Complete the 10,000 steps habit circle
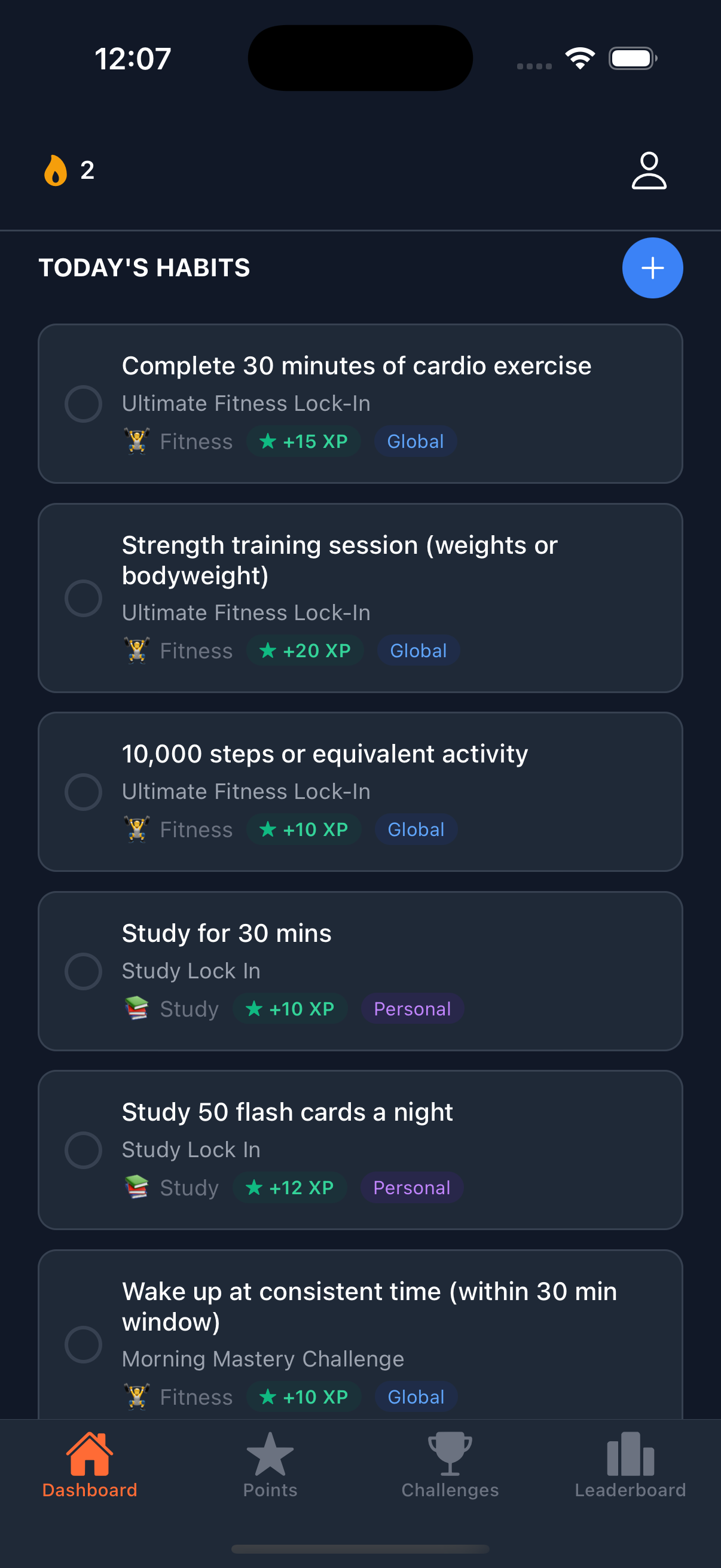Image resolution: width=721 pixels, height=1568 pixels. tap(83, 791)
